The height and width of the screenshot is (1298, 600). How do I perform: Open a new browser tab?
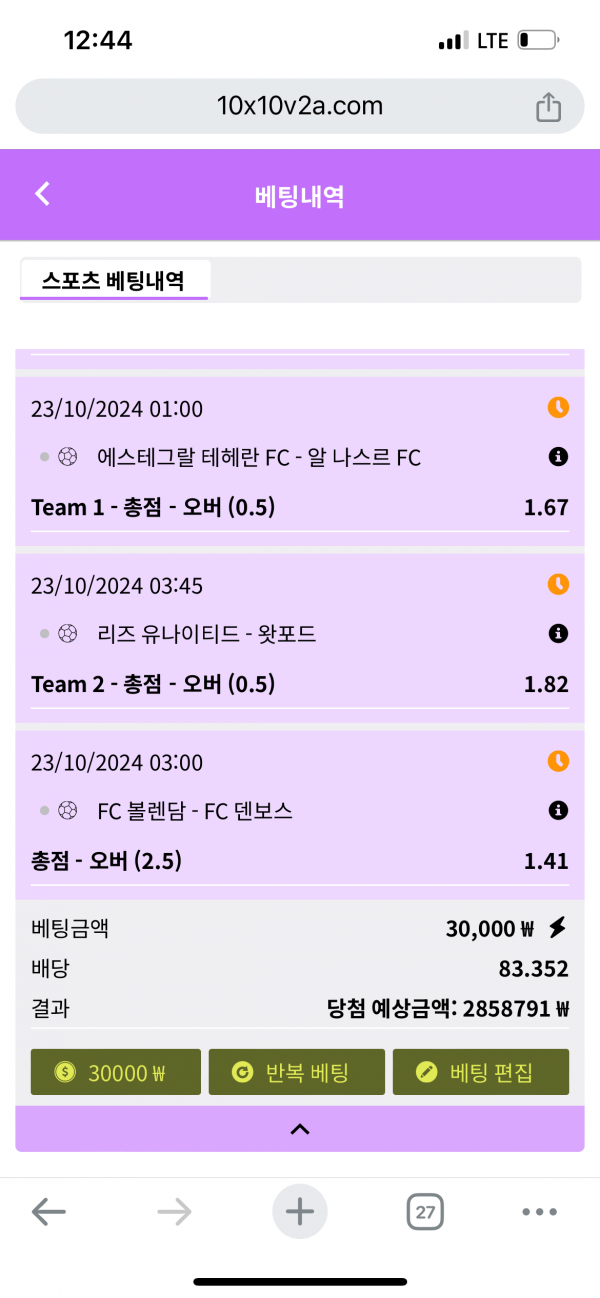point(300,1213)
